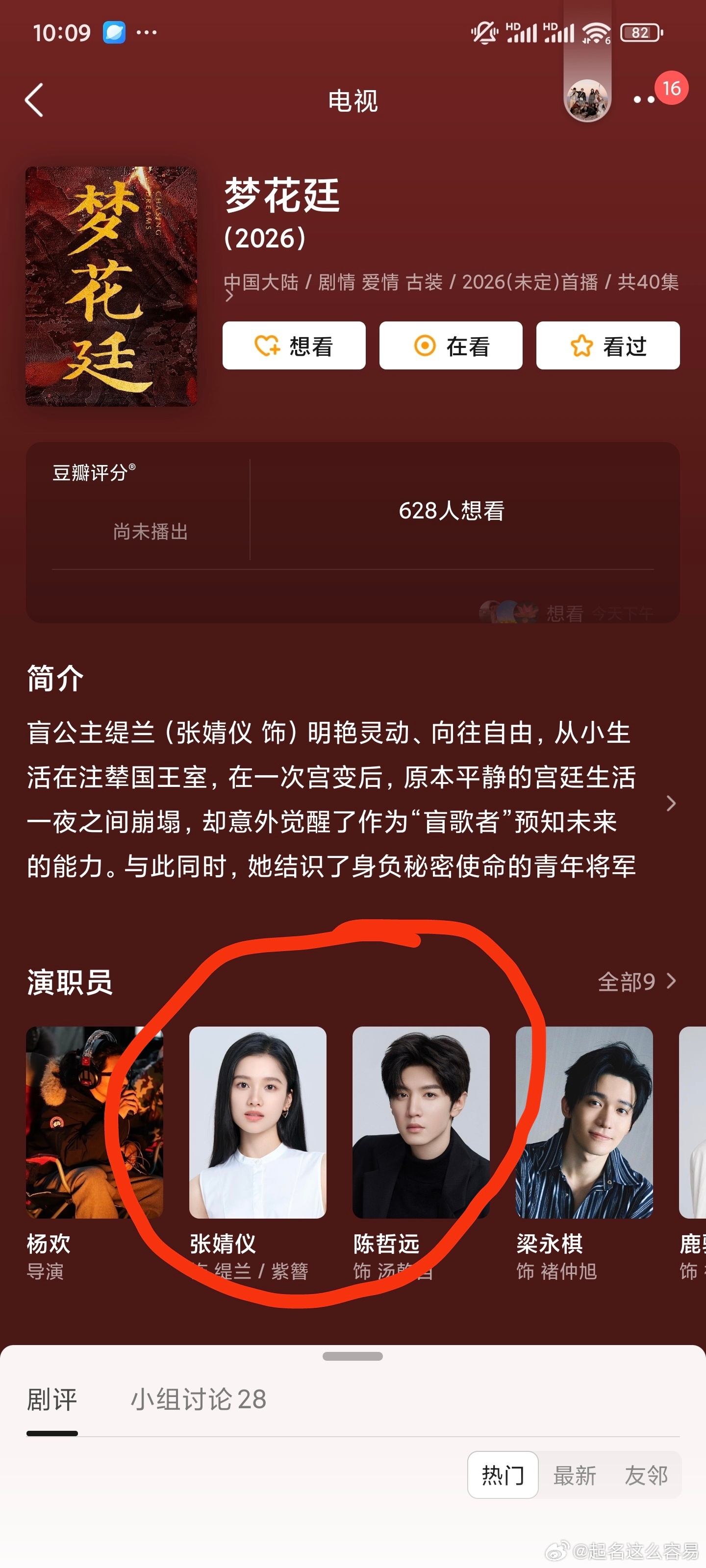Sort reviews by 热门
This screenshot has height=1568, width=706.
point(503,1475)
